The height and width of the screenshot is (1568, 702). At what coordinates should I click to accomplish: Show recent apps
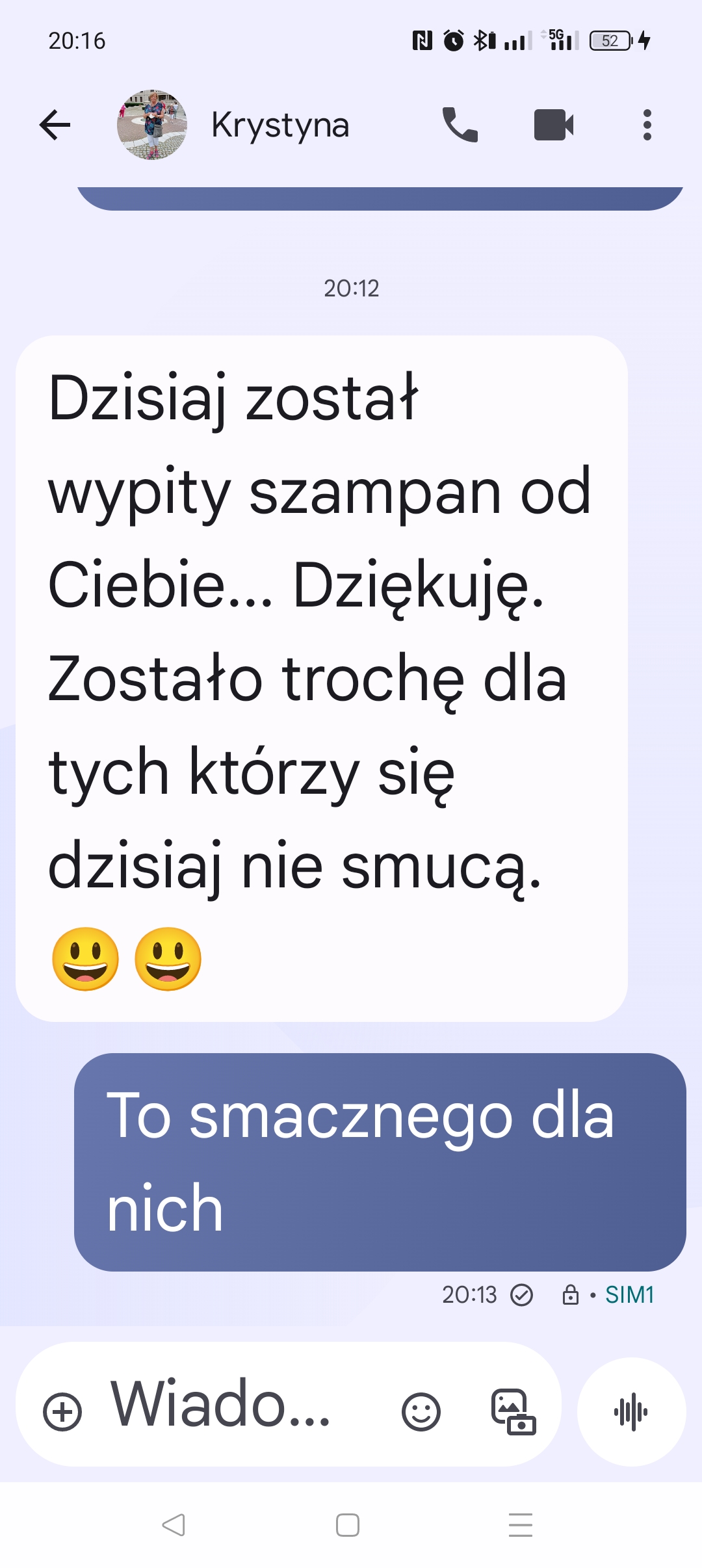(521, 1525)
